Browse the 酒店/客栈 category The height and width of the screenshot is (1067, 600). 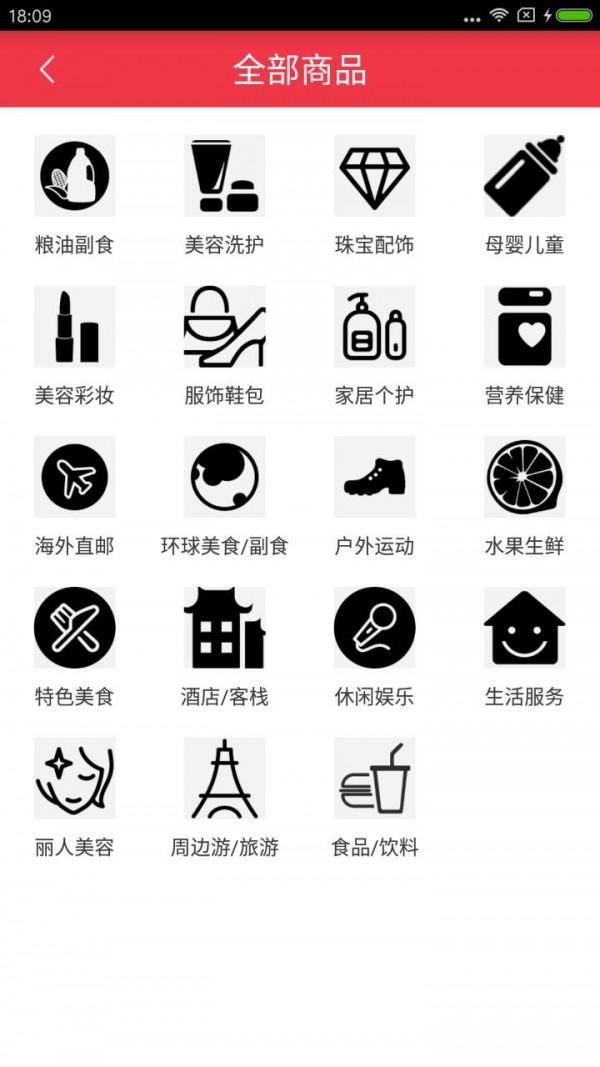pos(225,629)
